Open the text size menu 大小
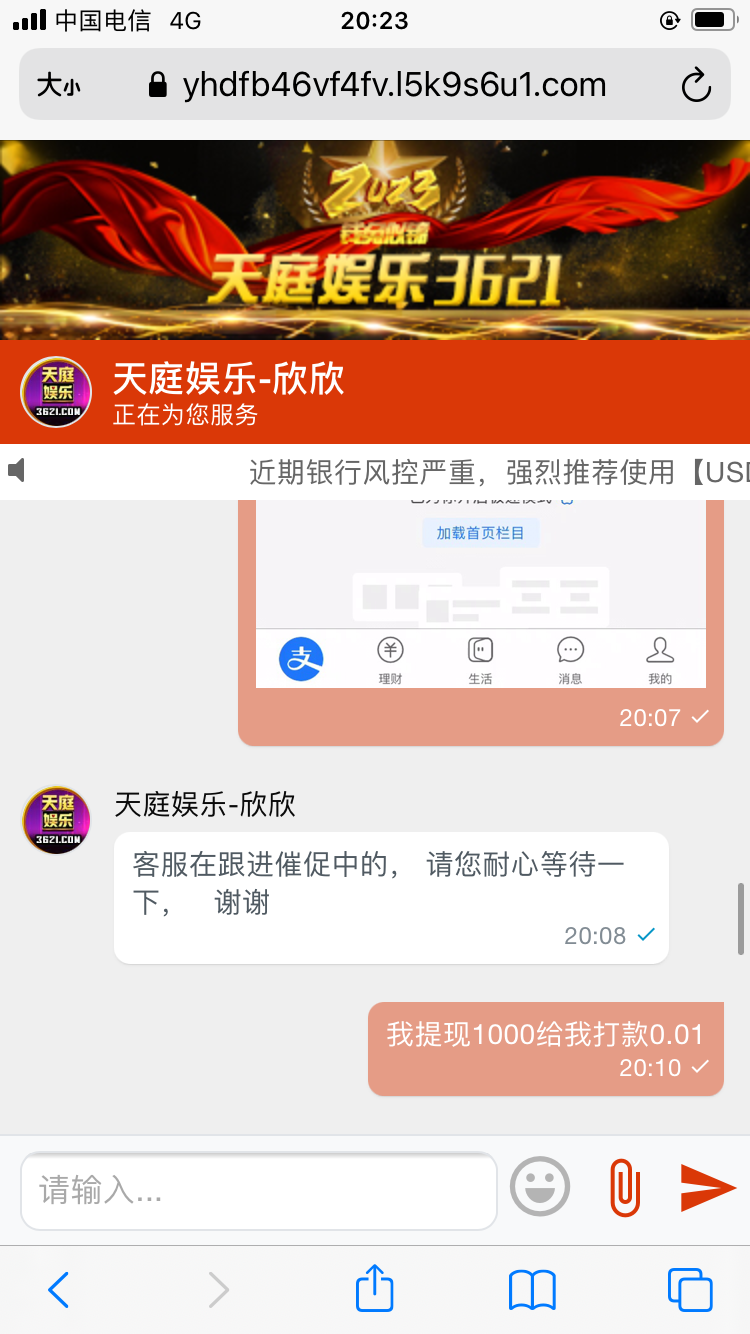750x1334 pixels. [58, 86]
